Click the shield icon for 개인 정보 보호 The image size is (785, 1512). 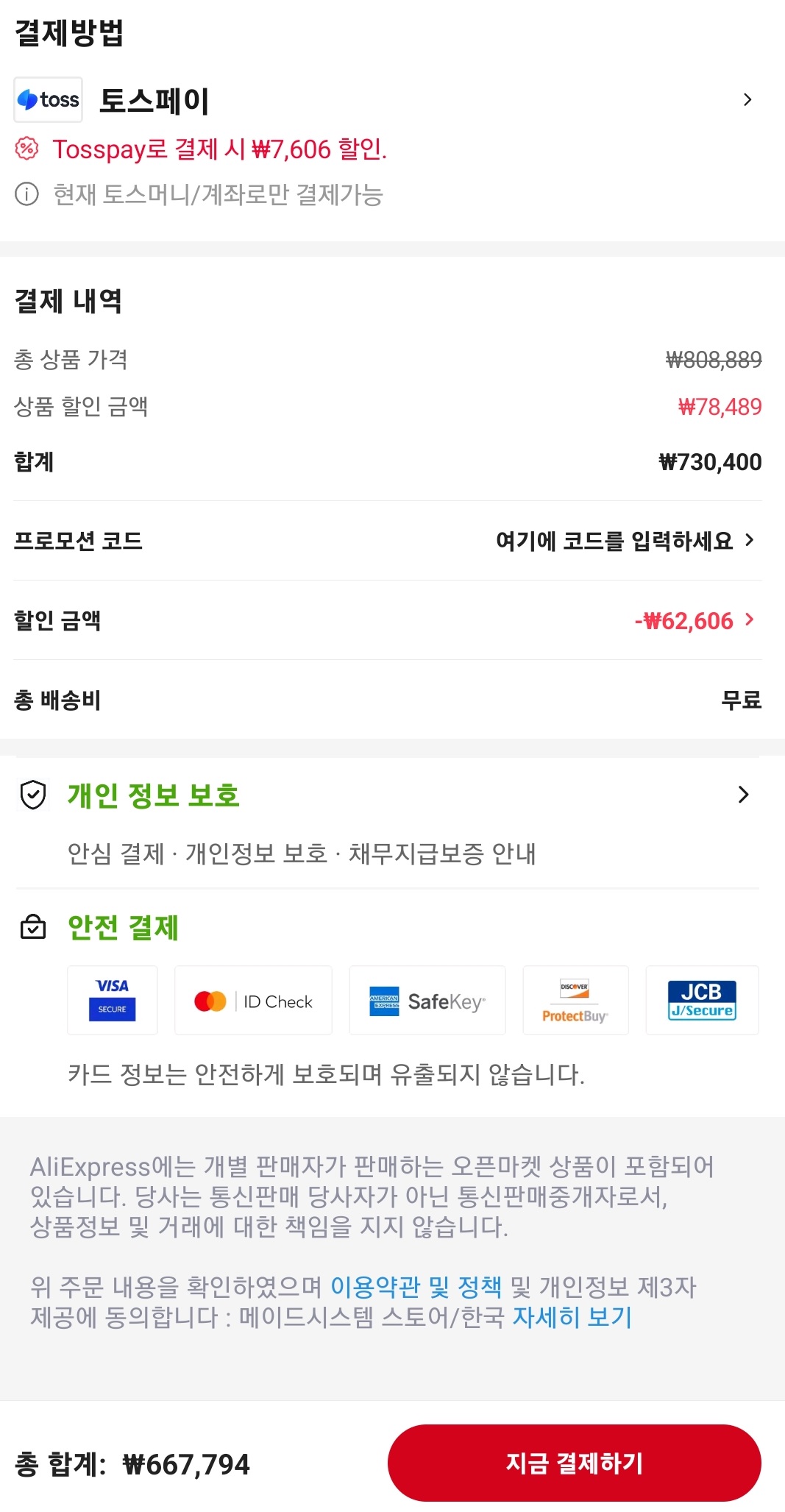click(32, 795)
